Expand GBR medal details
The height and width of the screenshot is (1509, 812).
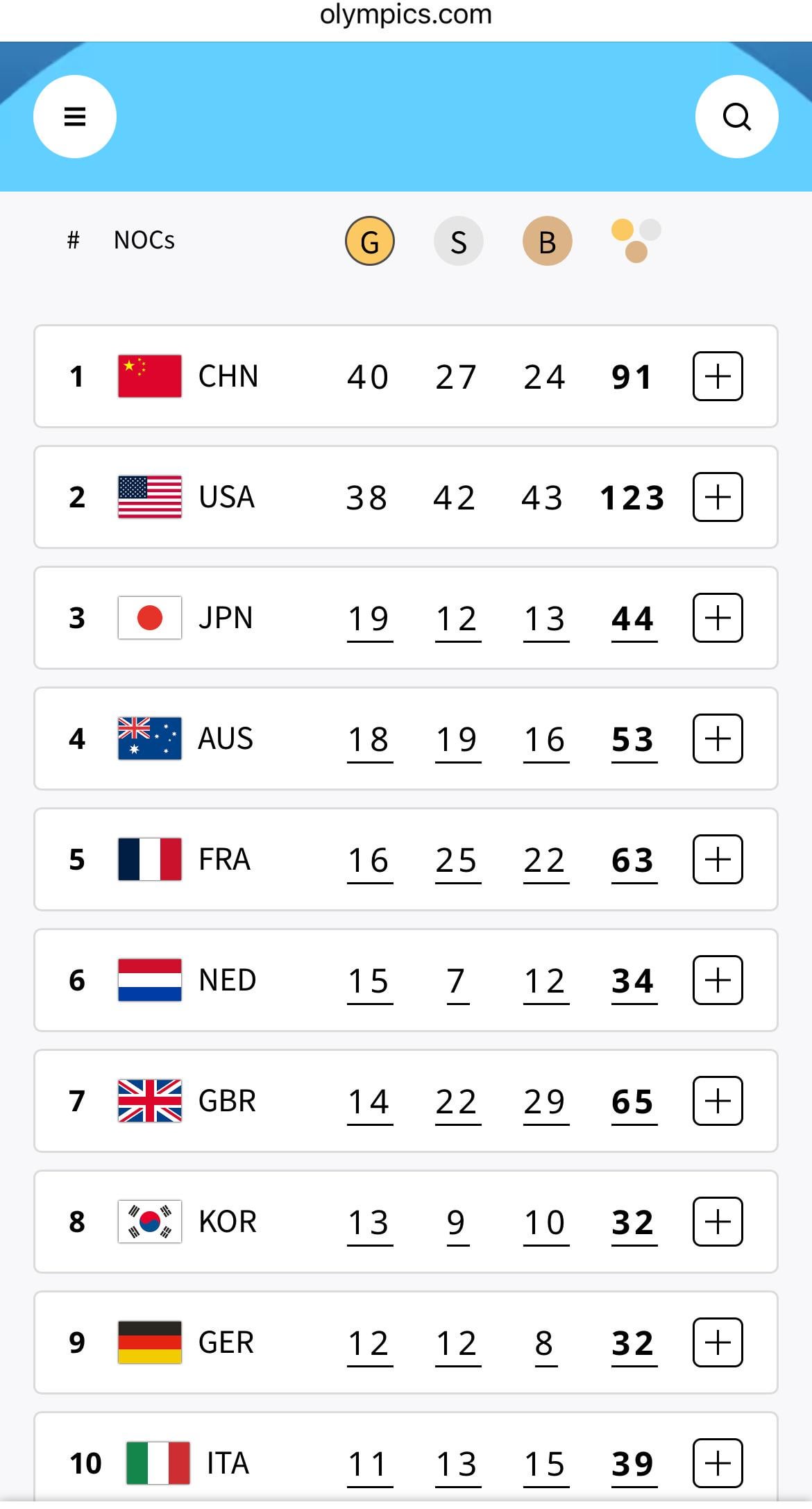point(718,1101)
